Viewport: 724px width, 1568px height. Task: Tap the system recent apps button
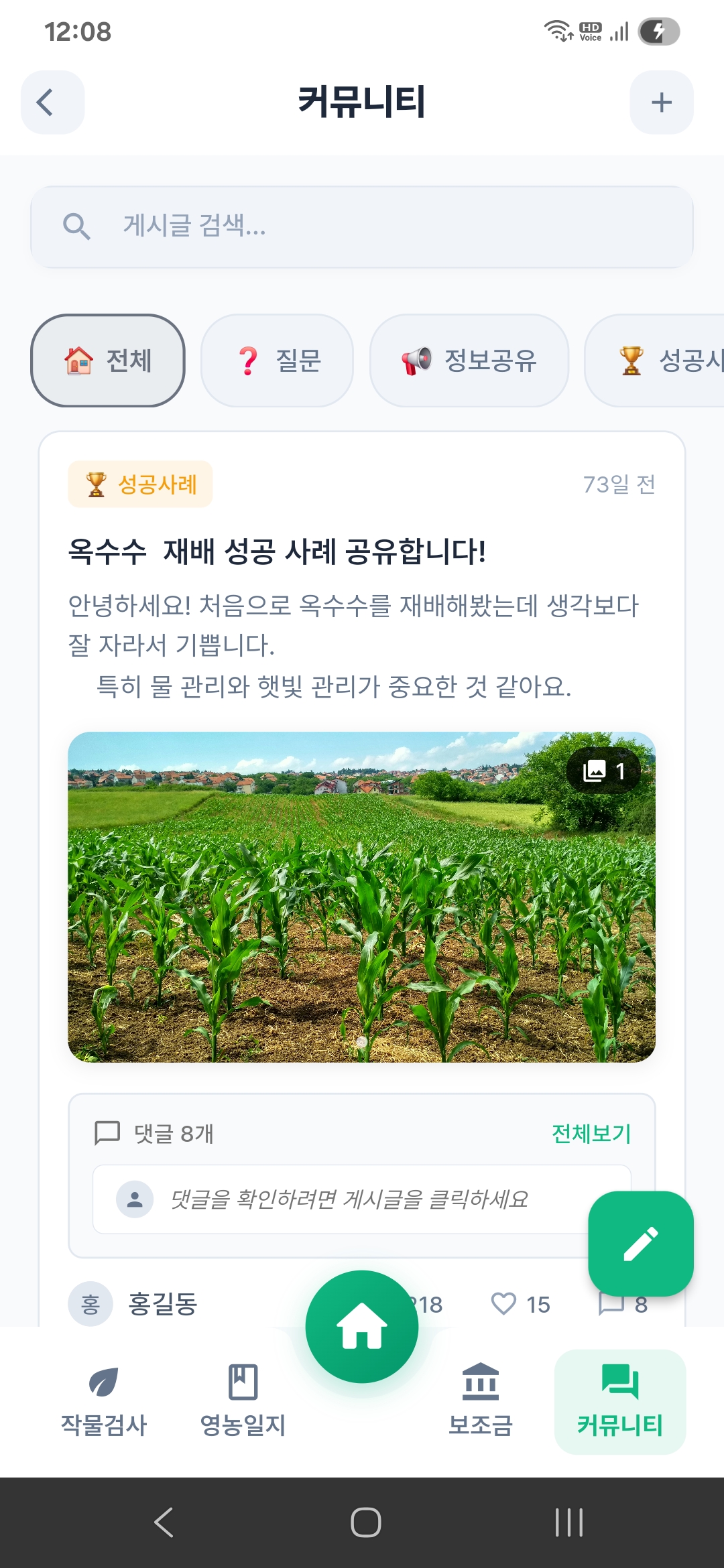click(x=569, y=1522)
